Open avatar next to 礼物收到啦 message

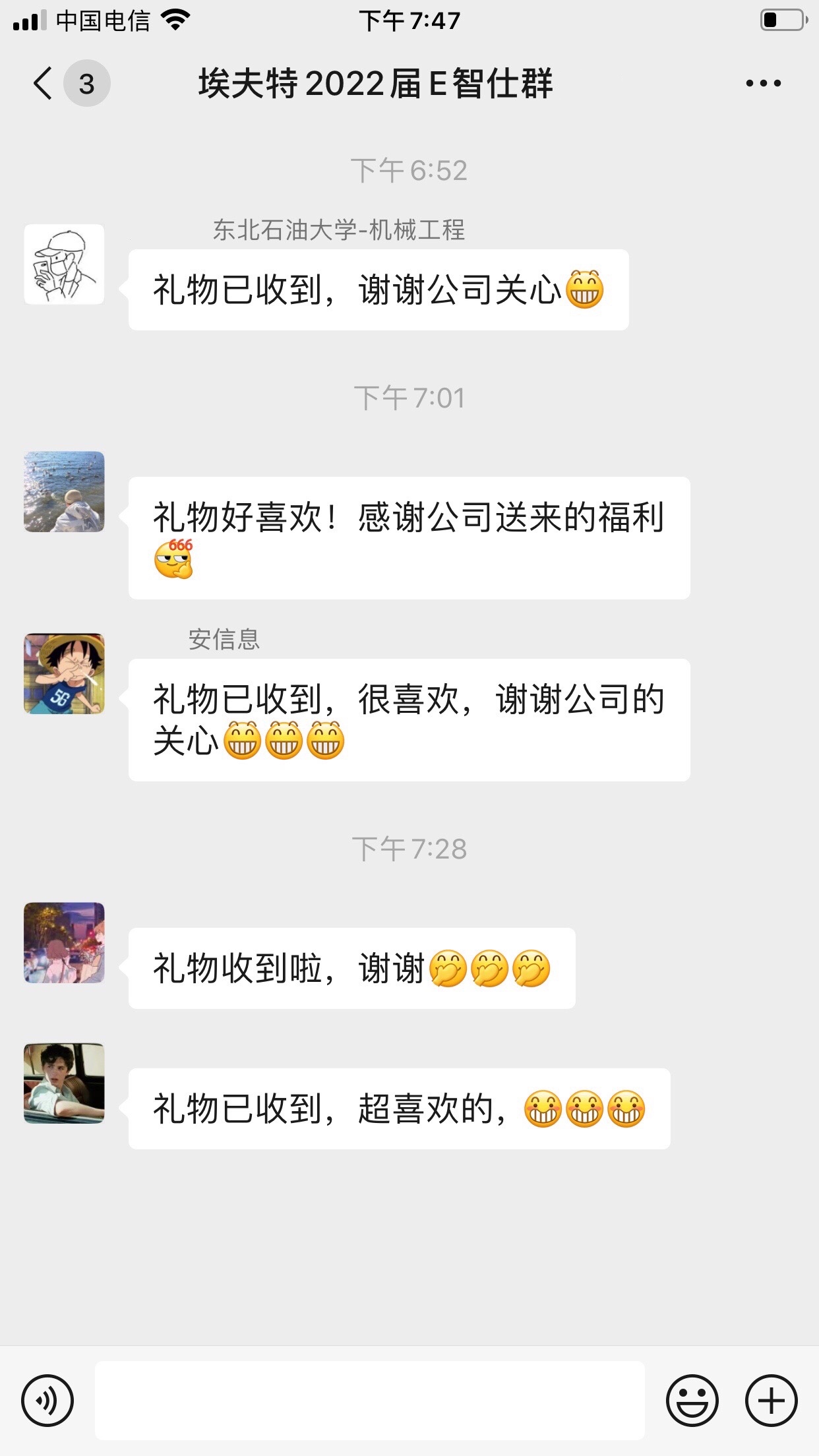point(64,943)
